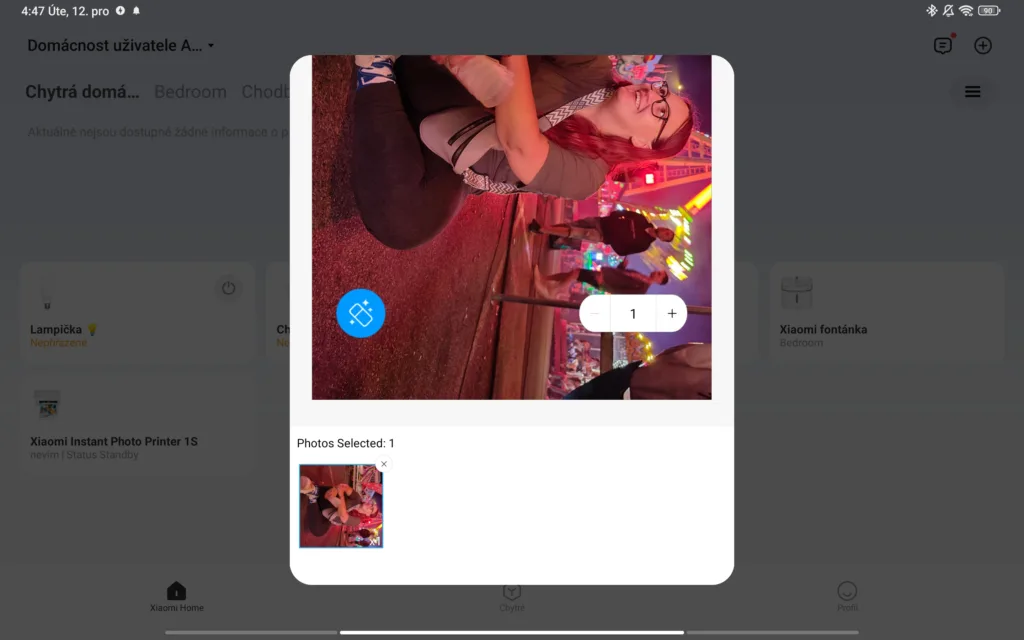This screenshot has width=1024, height=640.
Task: Decrease the print copies count
Action: 596,314
